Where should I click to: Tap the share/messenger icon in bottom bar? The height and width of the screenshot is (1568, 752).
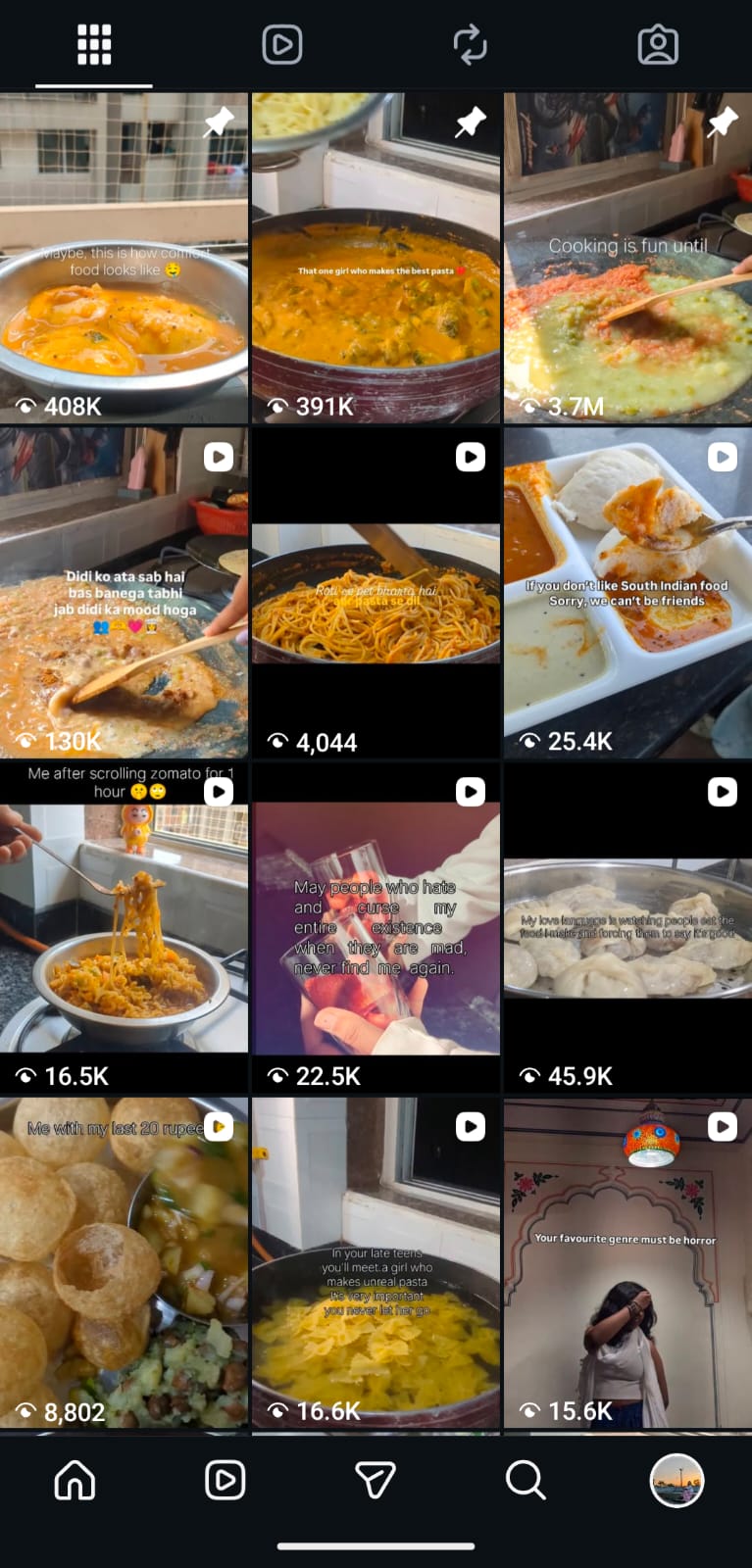coord(376,1481)
